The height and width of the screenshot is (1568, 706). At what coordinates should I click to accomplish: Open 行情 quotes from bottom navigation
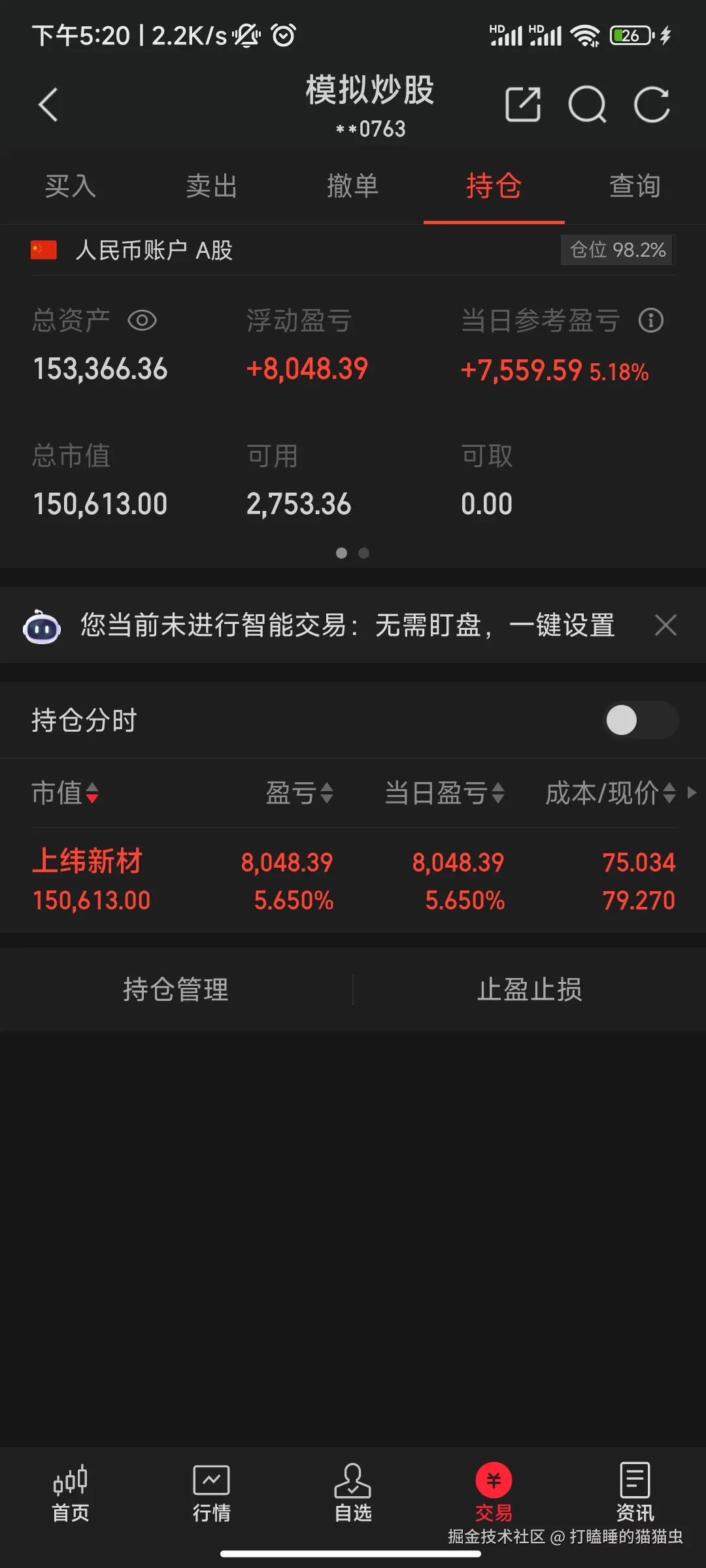(x=210, y=1496)
